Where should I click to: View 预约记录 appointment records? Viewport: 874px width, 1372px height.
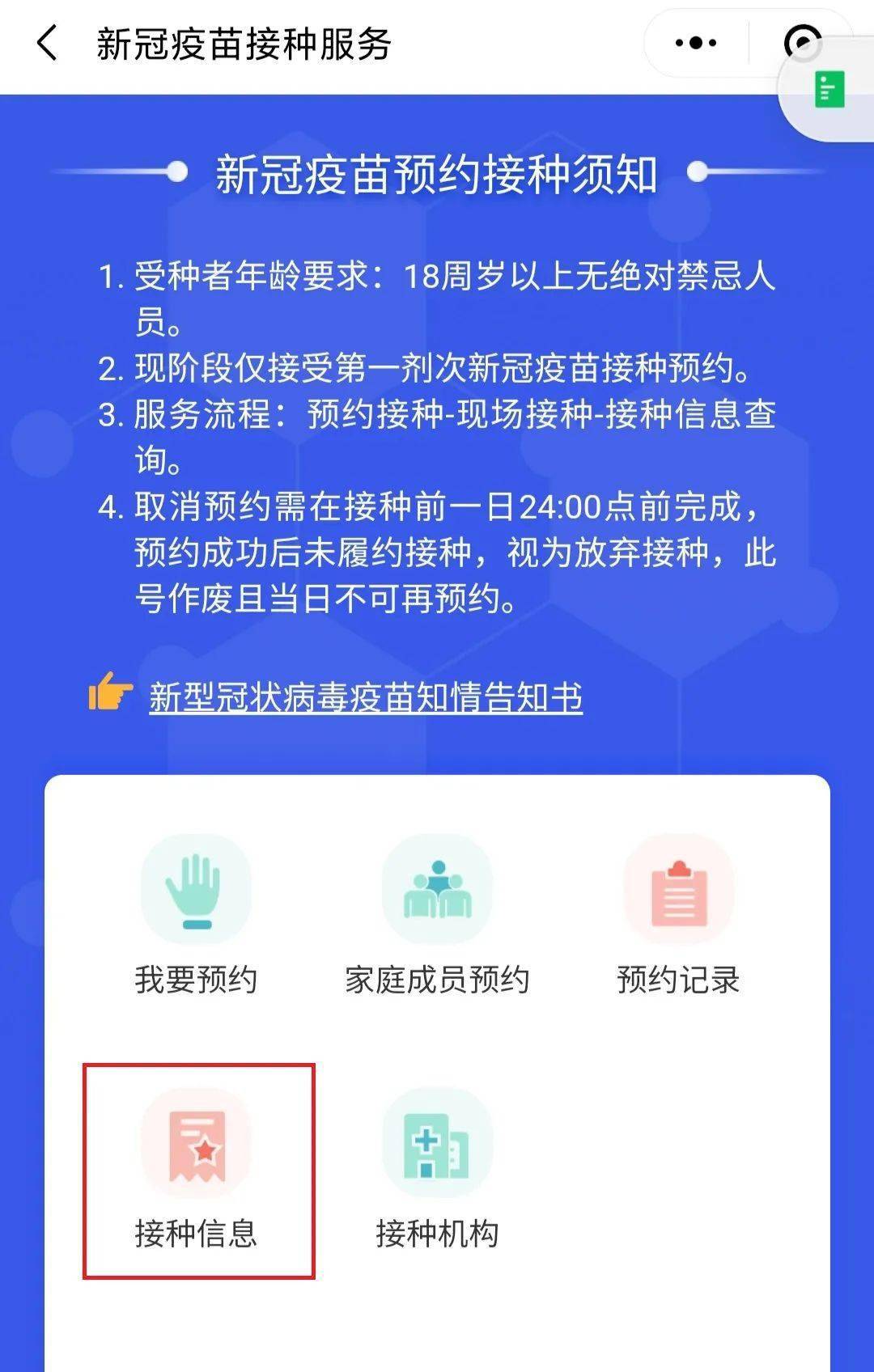pyautogui.click(x=678, y=916)
